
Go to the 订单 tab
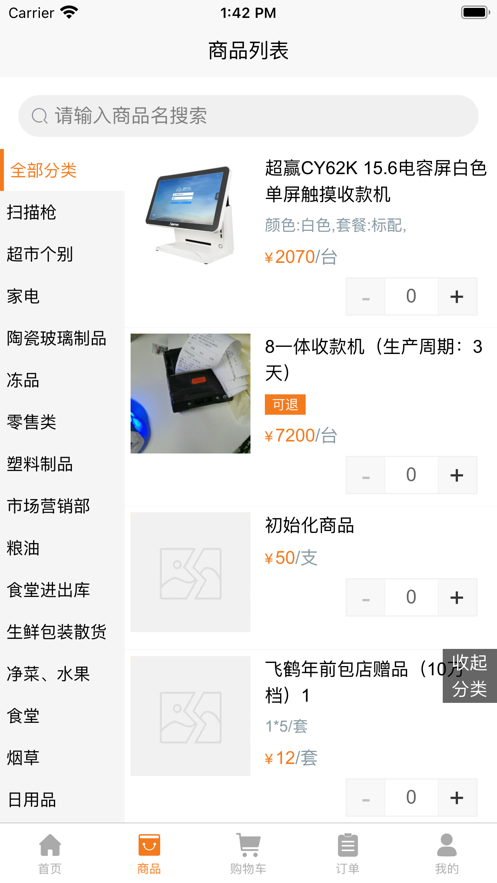(348, 854)
